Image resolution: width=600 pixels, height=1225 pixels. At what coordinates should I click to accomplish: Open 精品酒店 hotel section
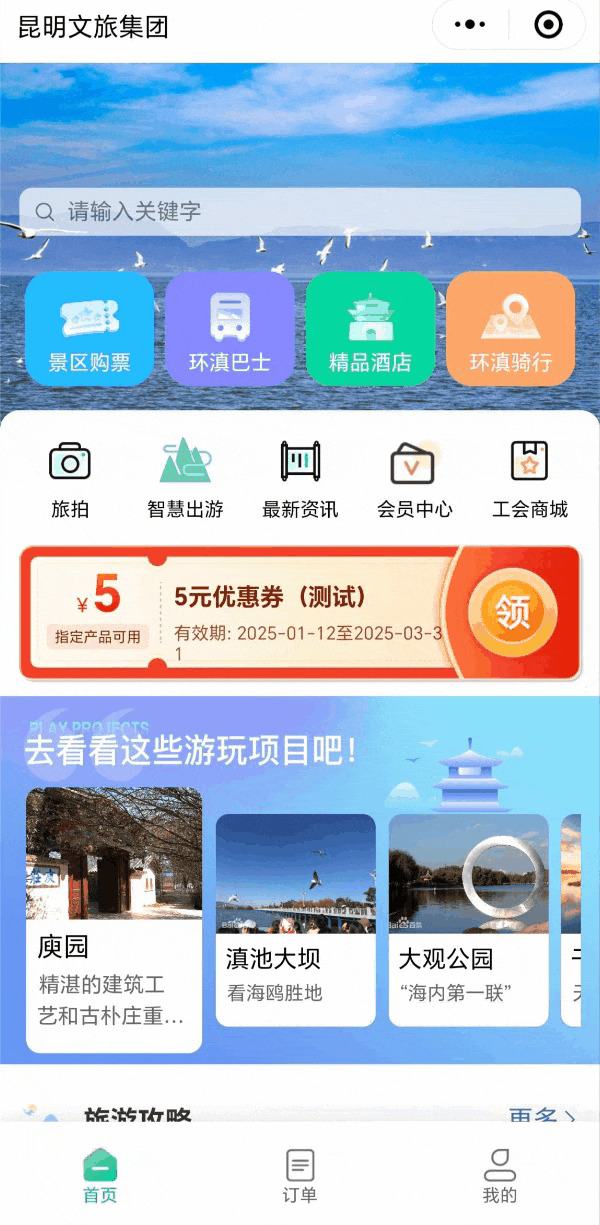370,329
